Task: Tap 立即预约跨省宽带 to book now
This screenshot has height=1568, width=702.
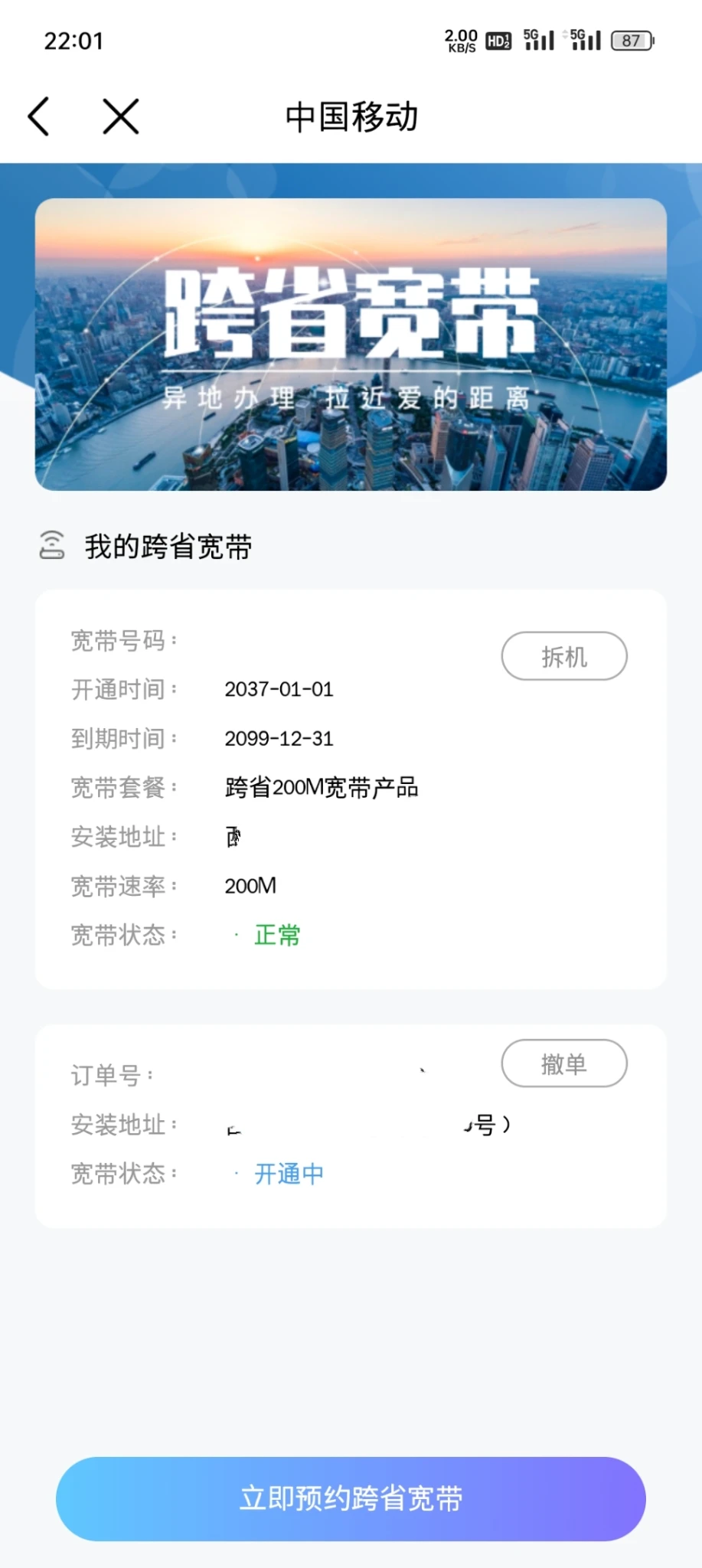Action: (x=351, y=1498)
